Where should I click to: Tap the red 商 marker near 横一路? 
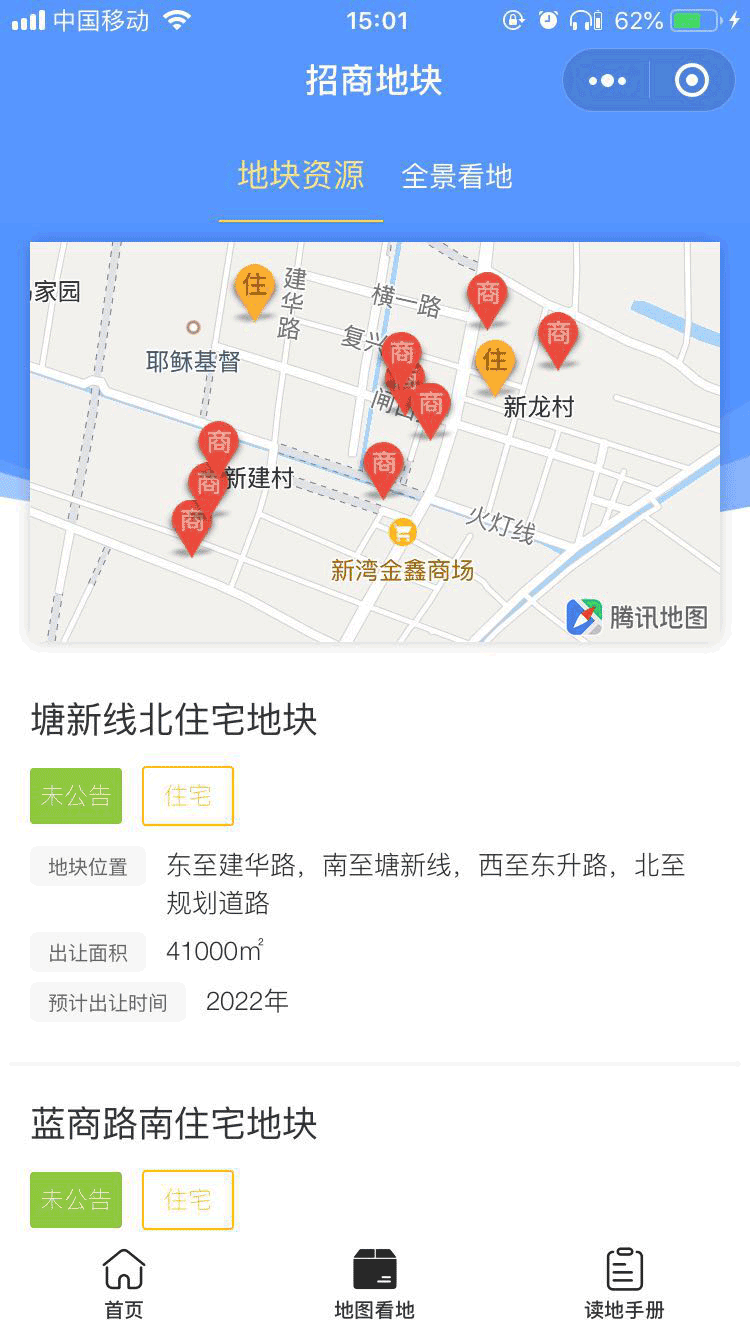[x=487, y=298]
